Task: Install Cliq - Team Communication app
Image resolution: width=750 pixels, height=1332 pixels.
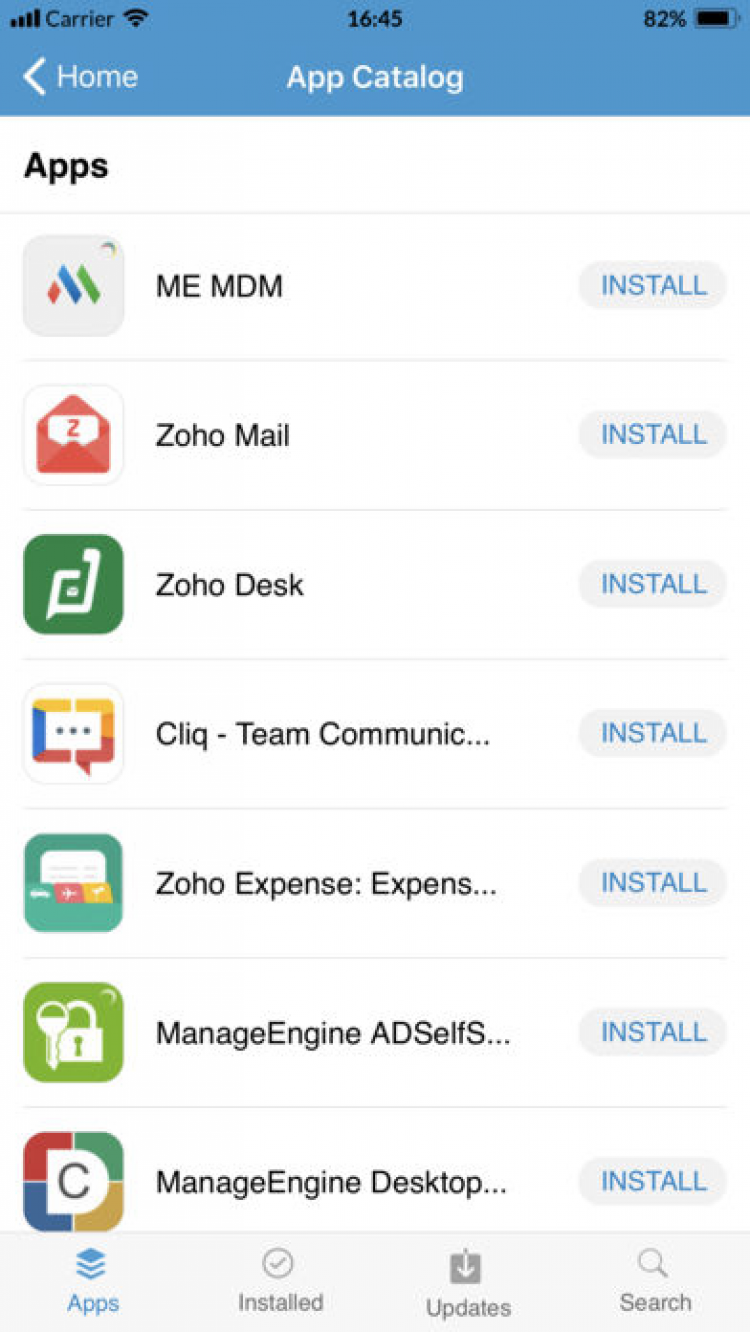Action: point(653,733)
